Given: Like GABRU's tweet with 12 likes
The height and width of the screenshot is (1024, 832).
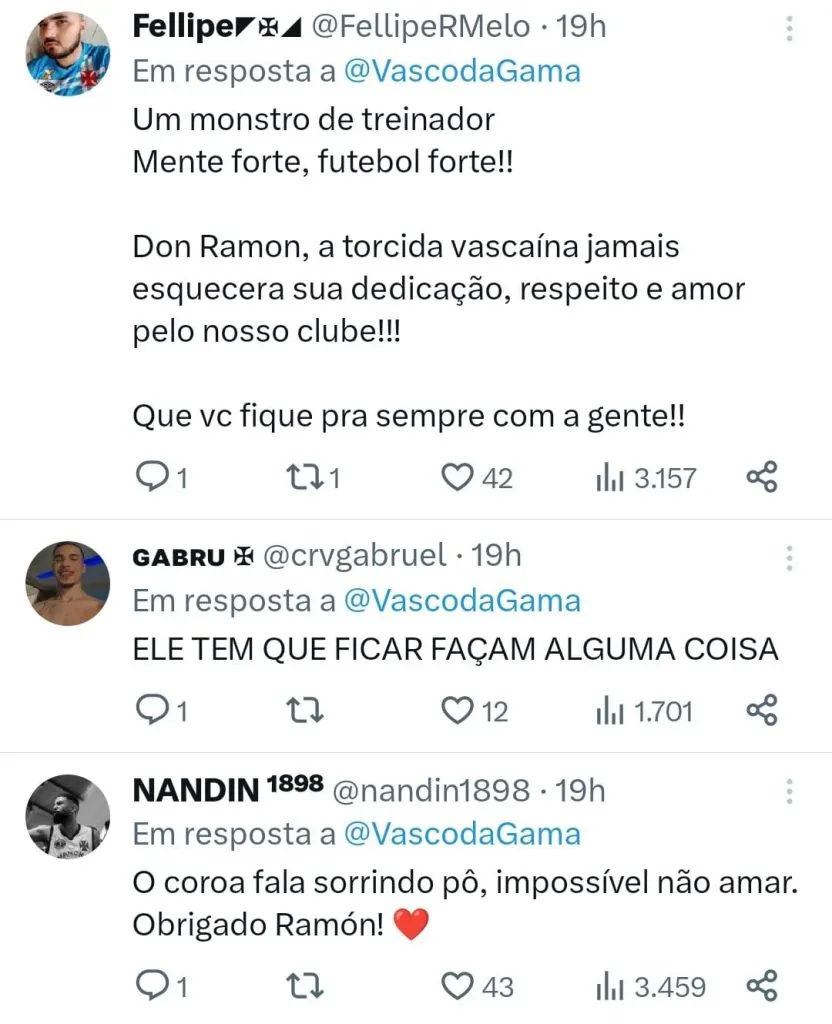Looking at the screenshot, I should click(x=458, y=711).
